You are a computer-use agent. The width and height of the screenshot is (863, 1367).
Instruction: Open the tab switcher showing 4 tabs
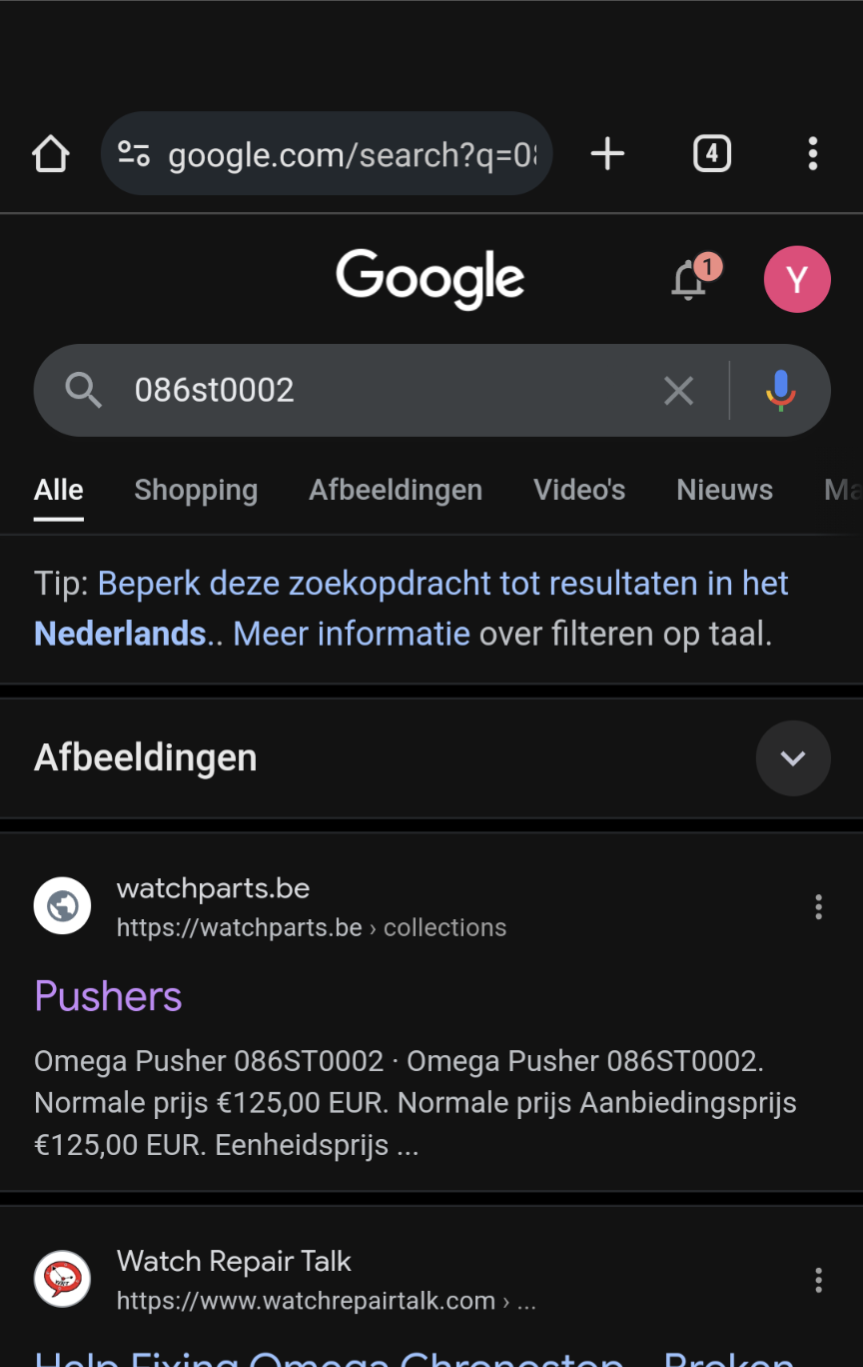tap(711, 154)
